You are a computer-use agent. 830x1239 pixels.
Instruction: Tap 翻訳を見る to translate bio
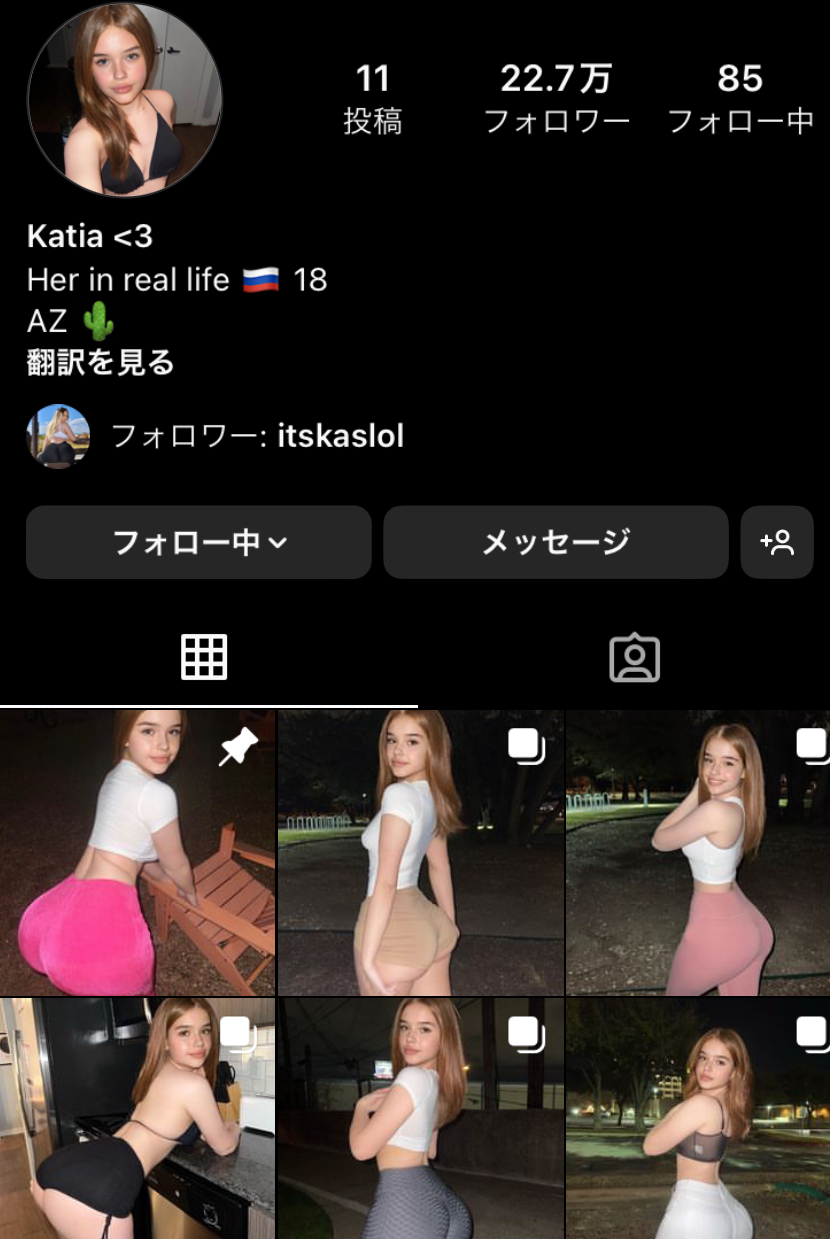click(100, 362)
